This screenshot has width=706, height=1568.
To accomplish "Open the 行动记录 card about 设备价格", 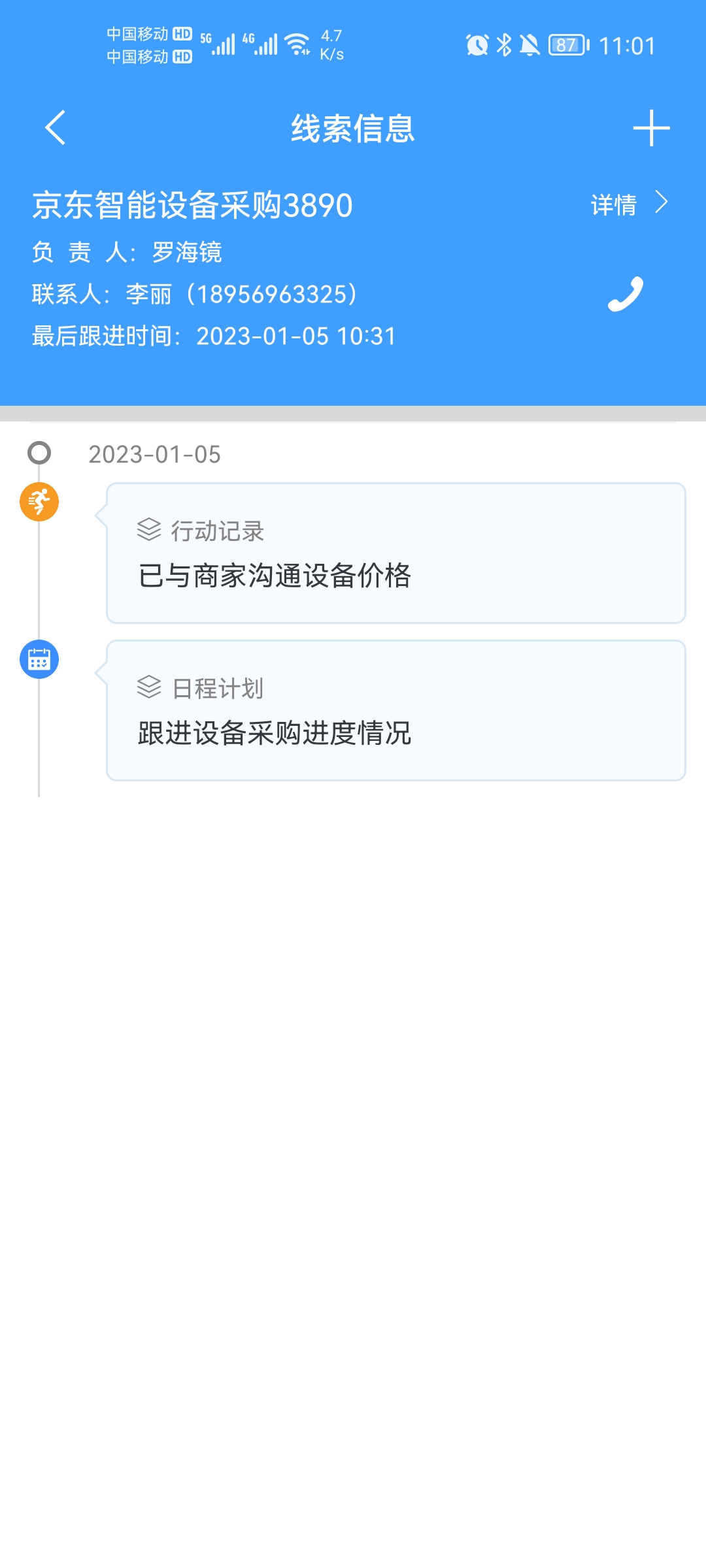I will (x=395, y=553).
